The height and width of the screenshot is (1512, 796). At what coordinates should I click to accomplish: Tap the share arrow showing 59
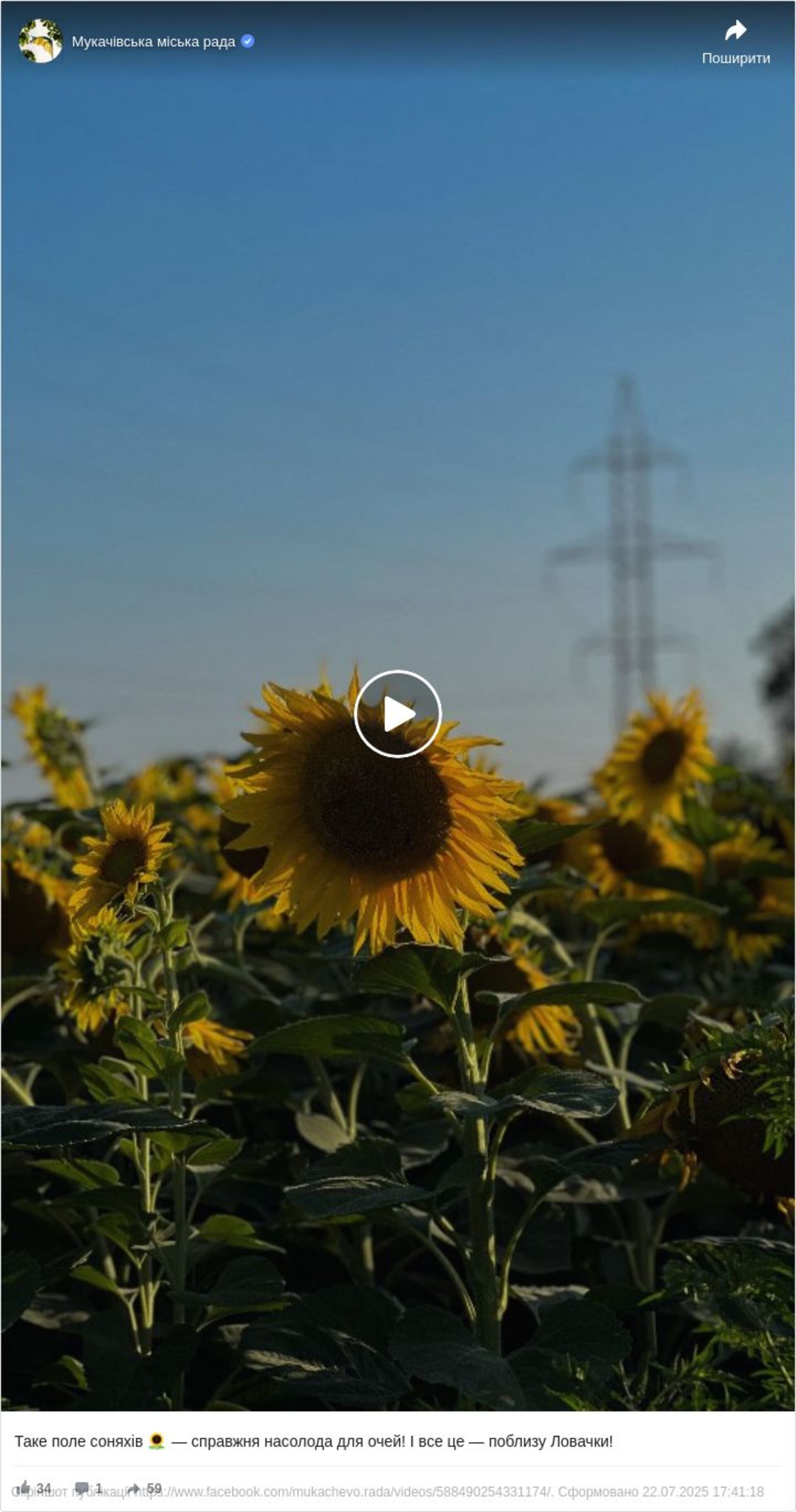pyautogui.click(x=134, y=1488)
